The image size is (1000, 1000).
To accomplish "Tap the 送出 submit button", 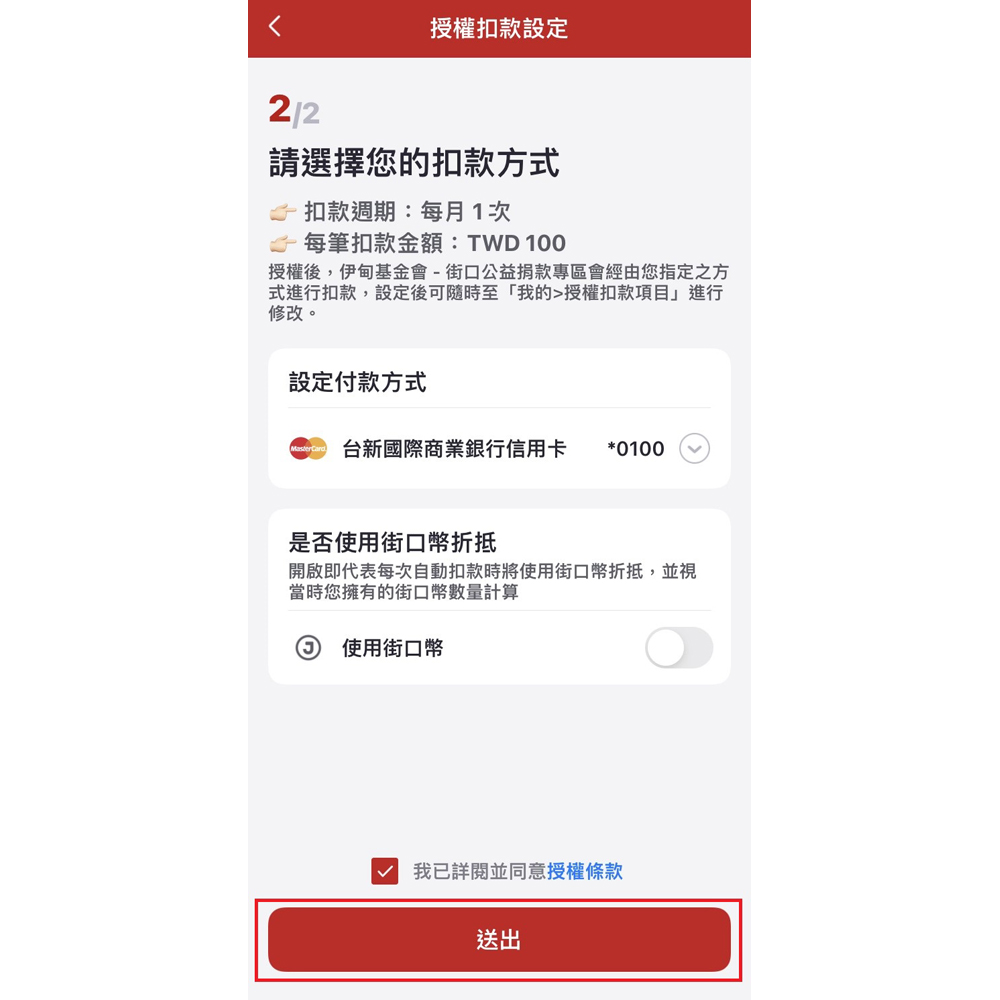I will pyautogui.click(x=499, y=940).
